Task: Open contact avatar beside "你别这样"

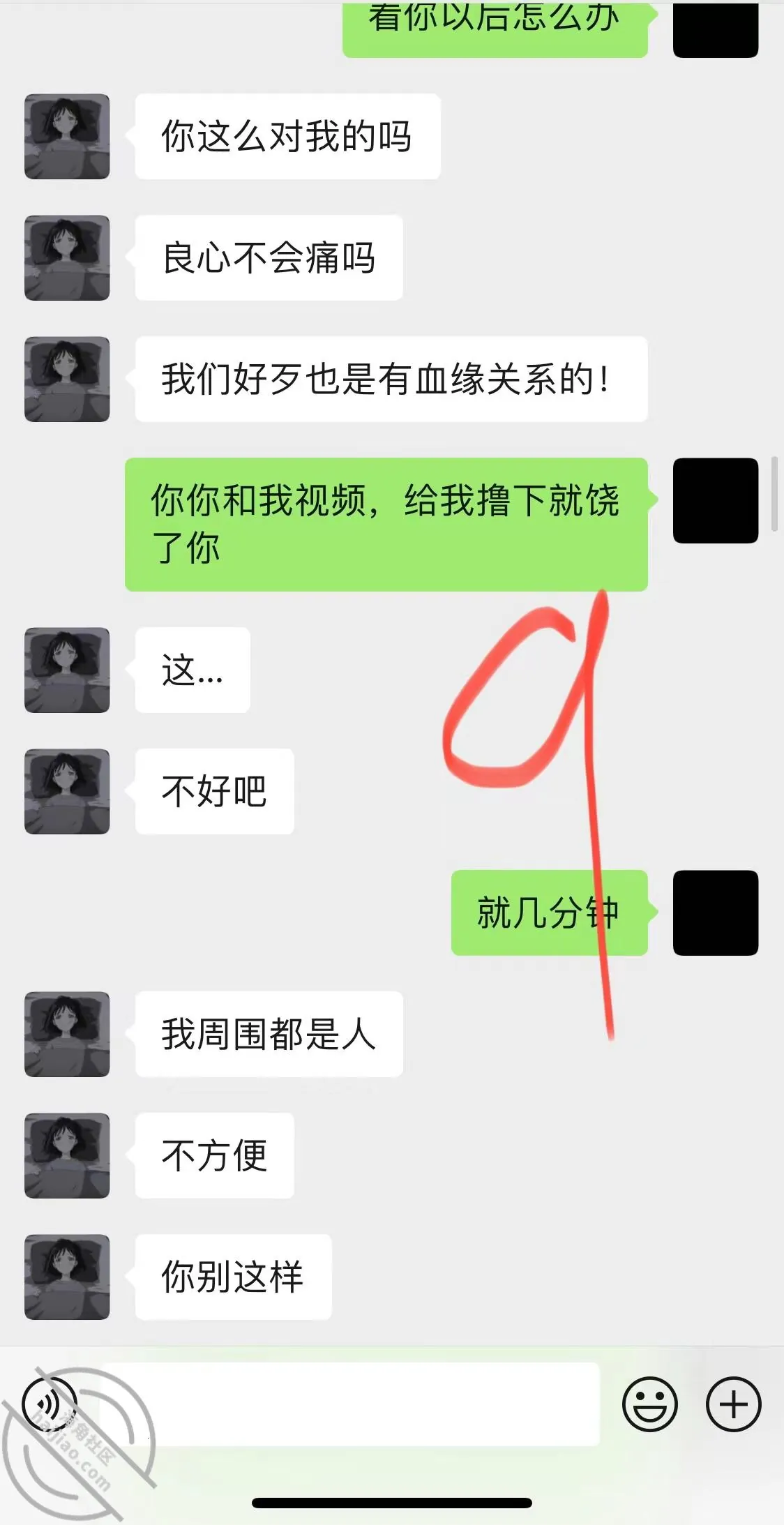Action: point(67,1277)
